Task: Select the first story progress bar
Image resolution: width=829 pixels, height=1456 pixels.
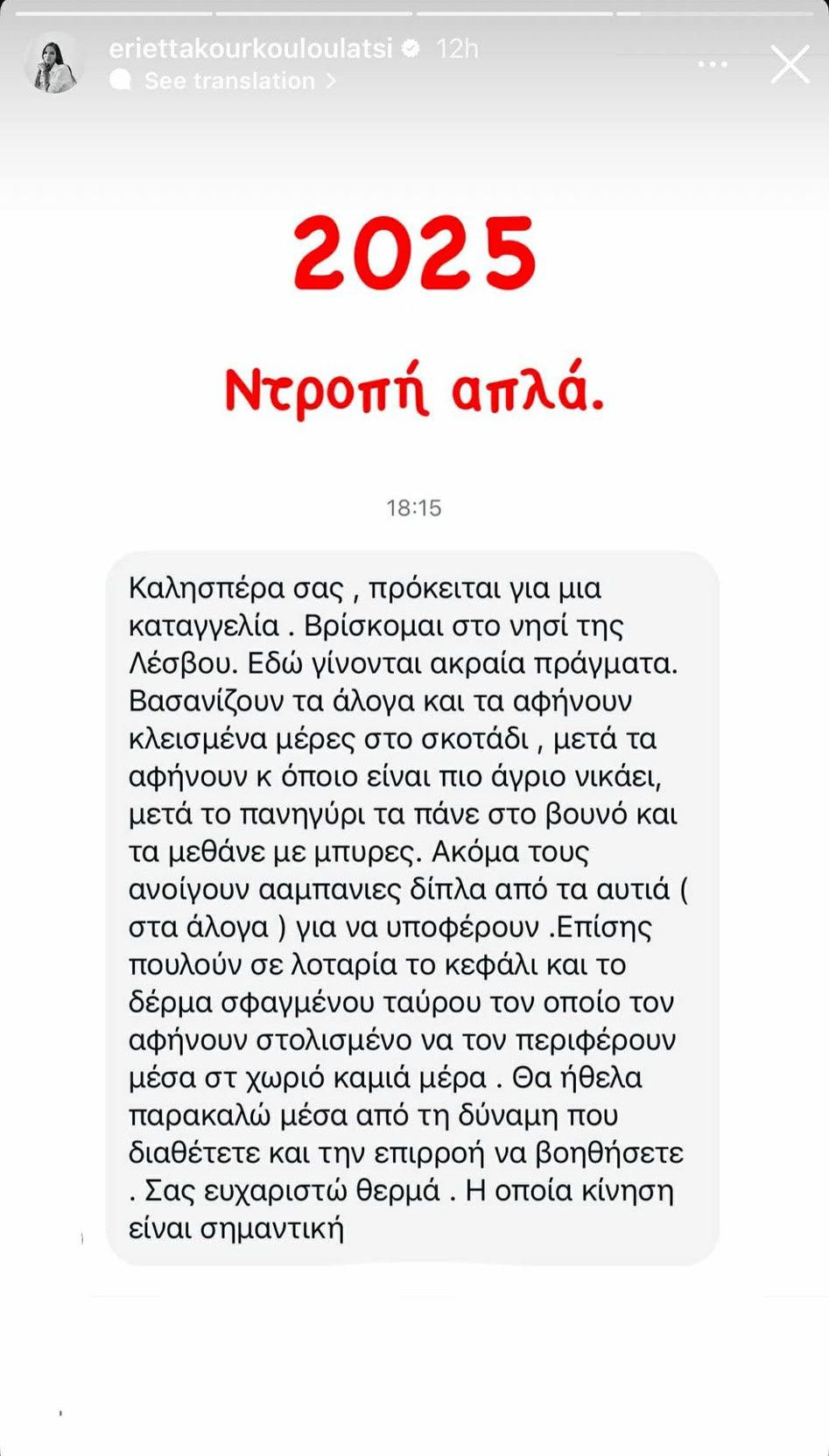Action: [x=112, y=11]
